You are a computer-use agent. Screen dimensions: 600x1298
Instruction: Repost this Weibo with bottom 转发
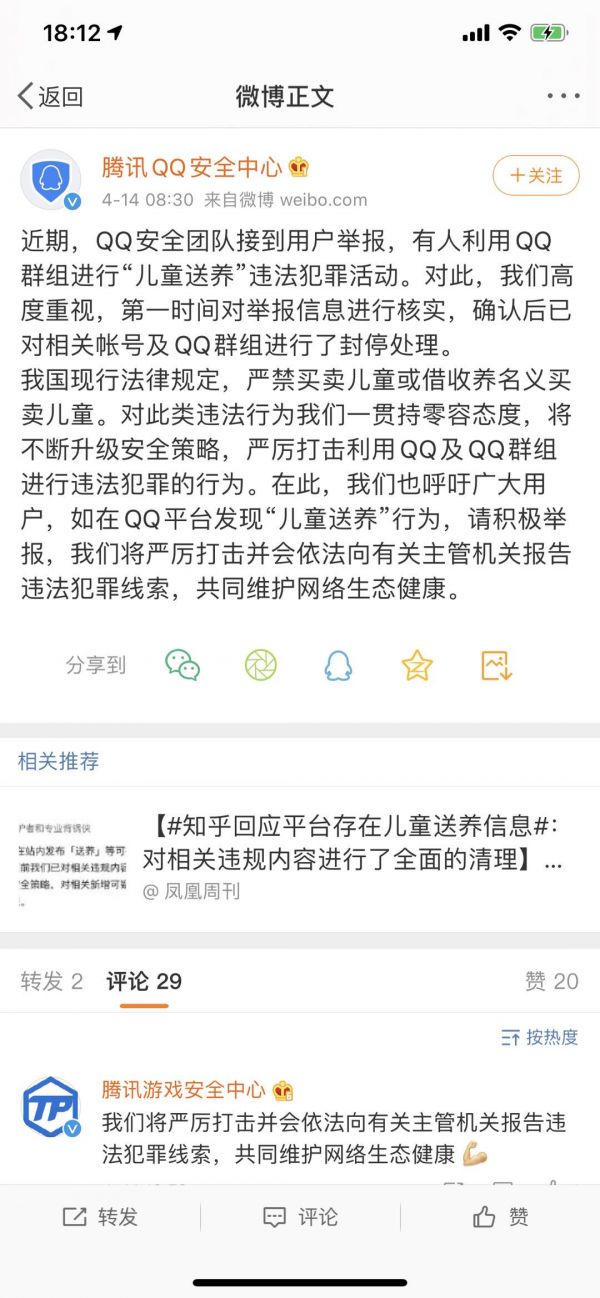[100, 1217]
